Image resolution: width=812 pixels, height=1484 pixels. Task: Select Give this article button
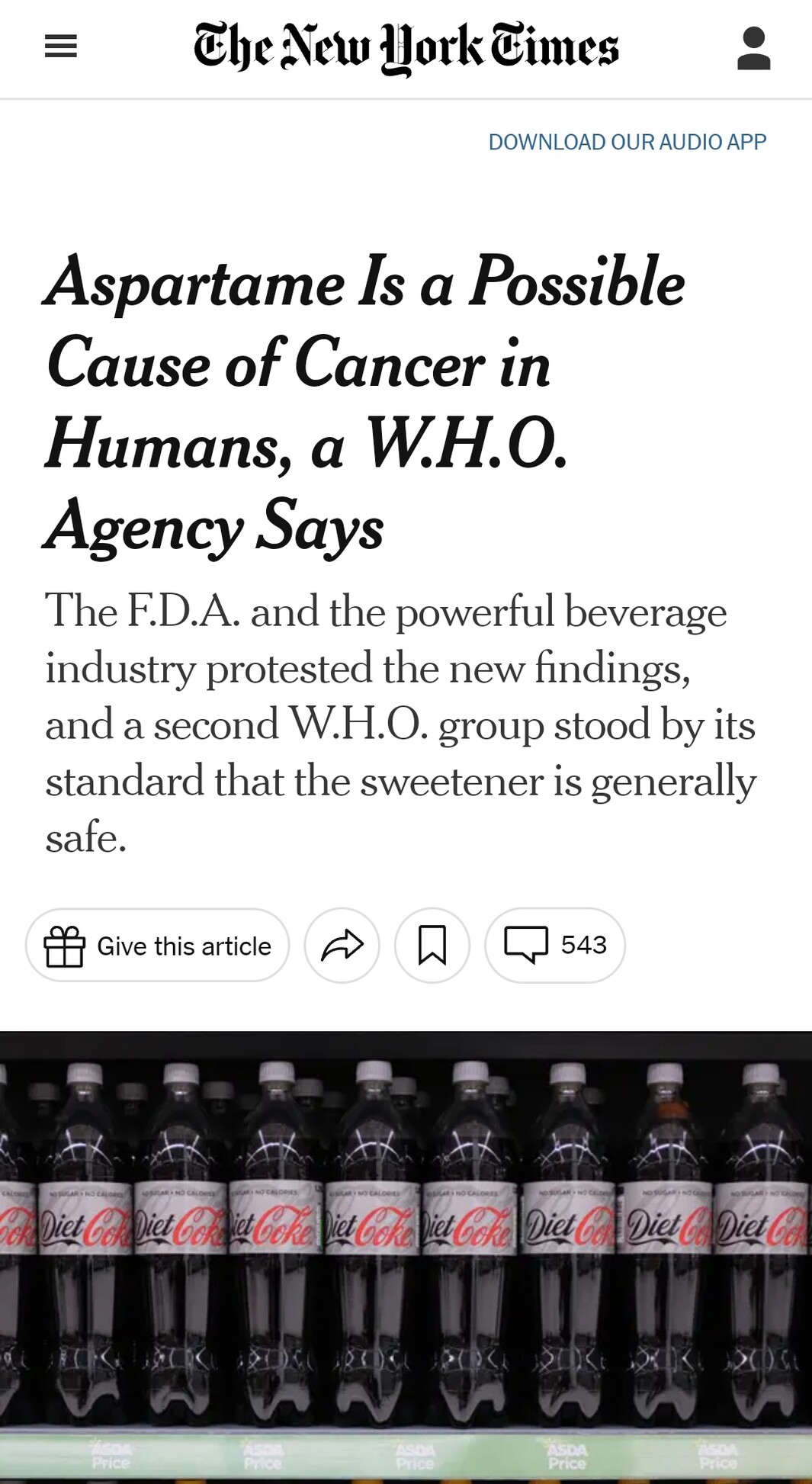[x=158, y=946]
